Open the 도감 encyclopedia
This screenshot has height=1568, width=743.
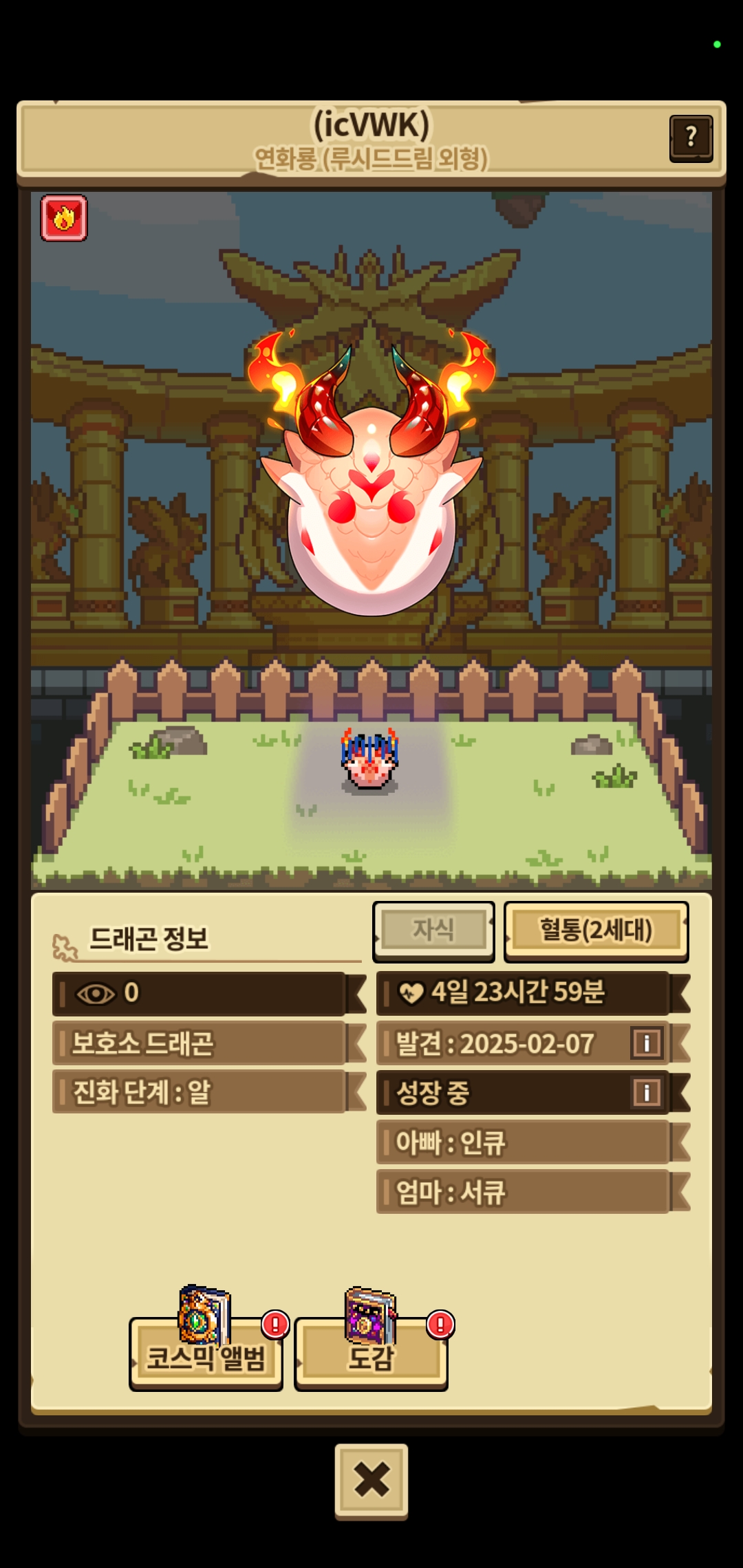coord(371,1353)
